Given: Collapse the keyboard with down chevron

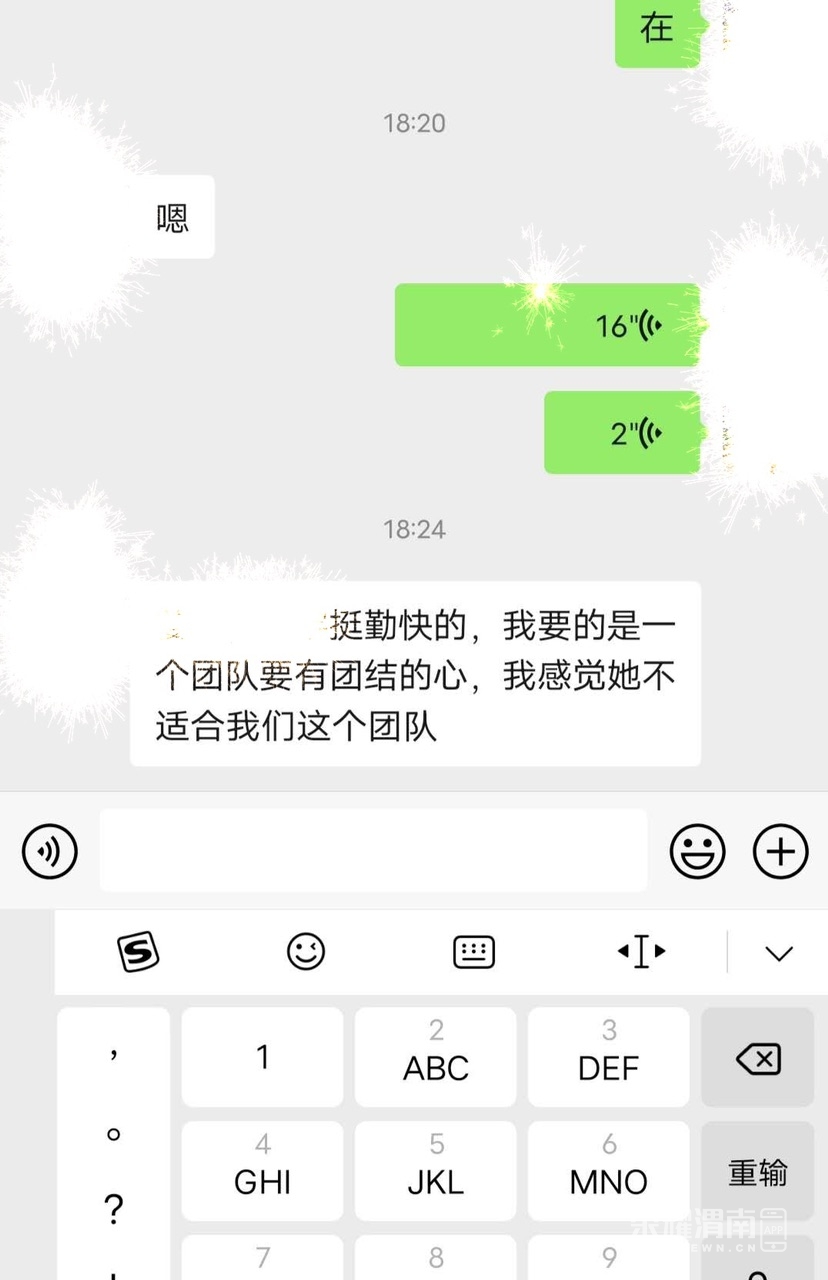Looking at the screenshot, I should [778, 953].
